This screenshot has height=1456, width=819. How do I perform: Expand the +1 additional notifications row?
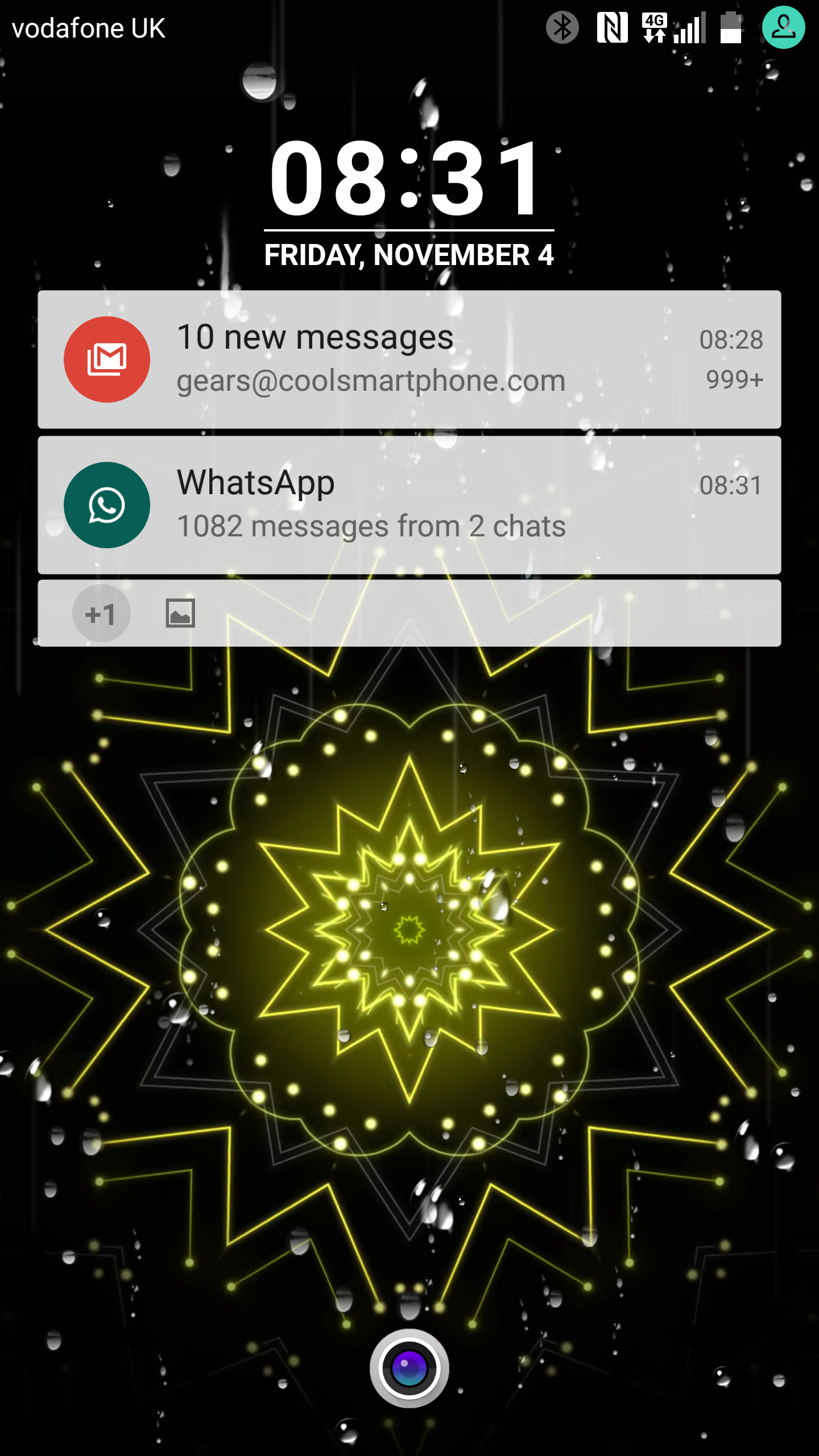409,613
